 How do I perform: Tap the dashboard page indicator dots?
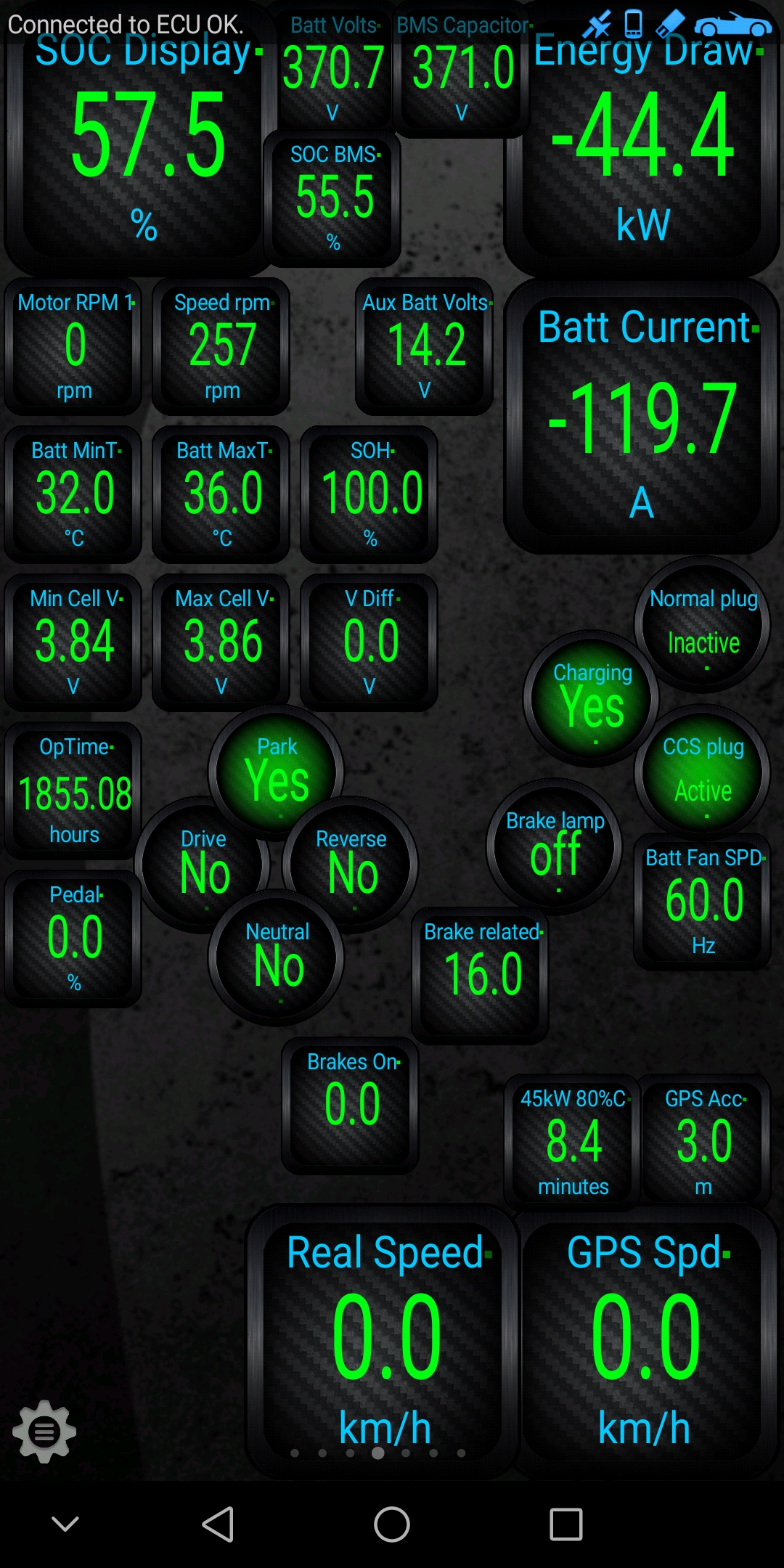point(377,1453)
